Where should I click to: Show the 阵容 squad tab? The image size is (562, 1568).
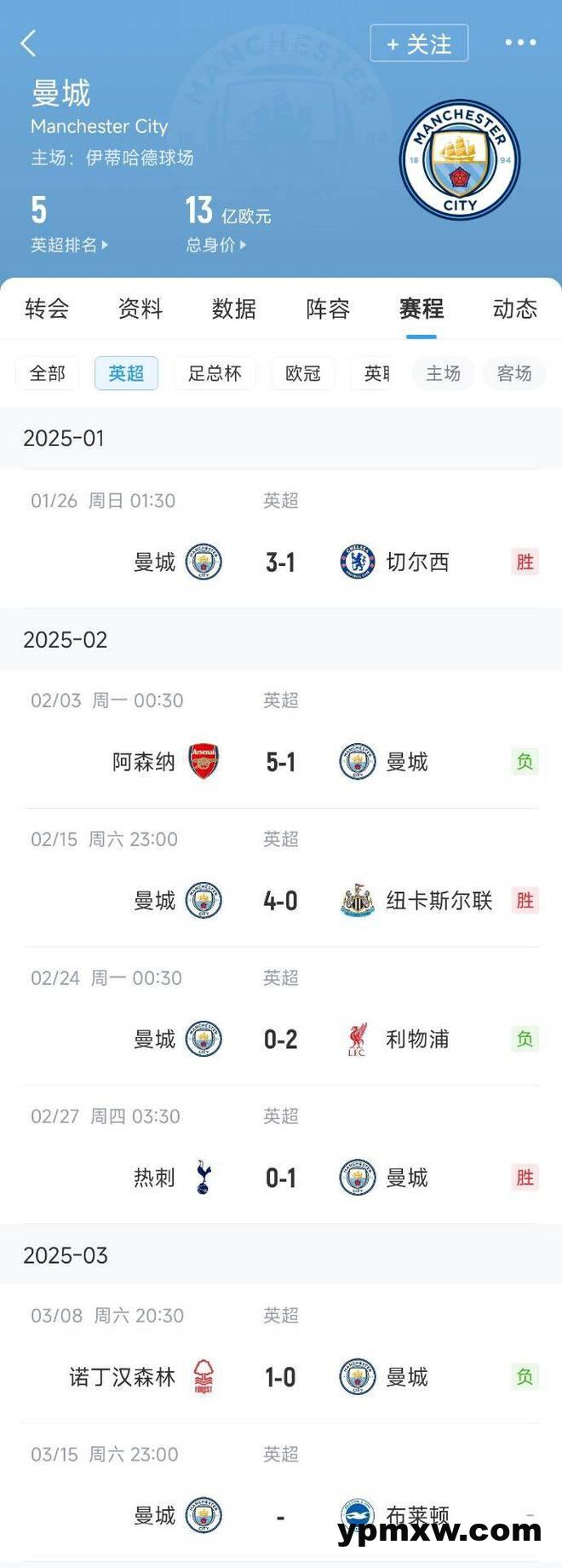click(x=328, y=308)
